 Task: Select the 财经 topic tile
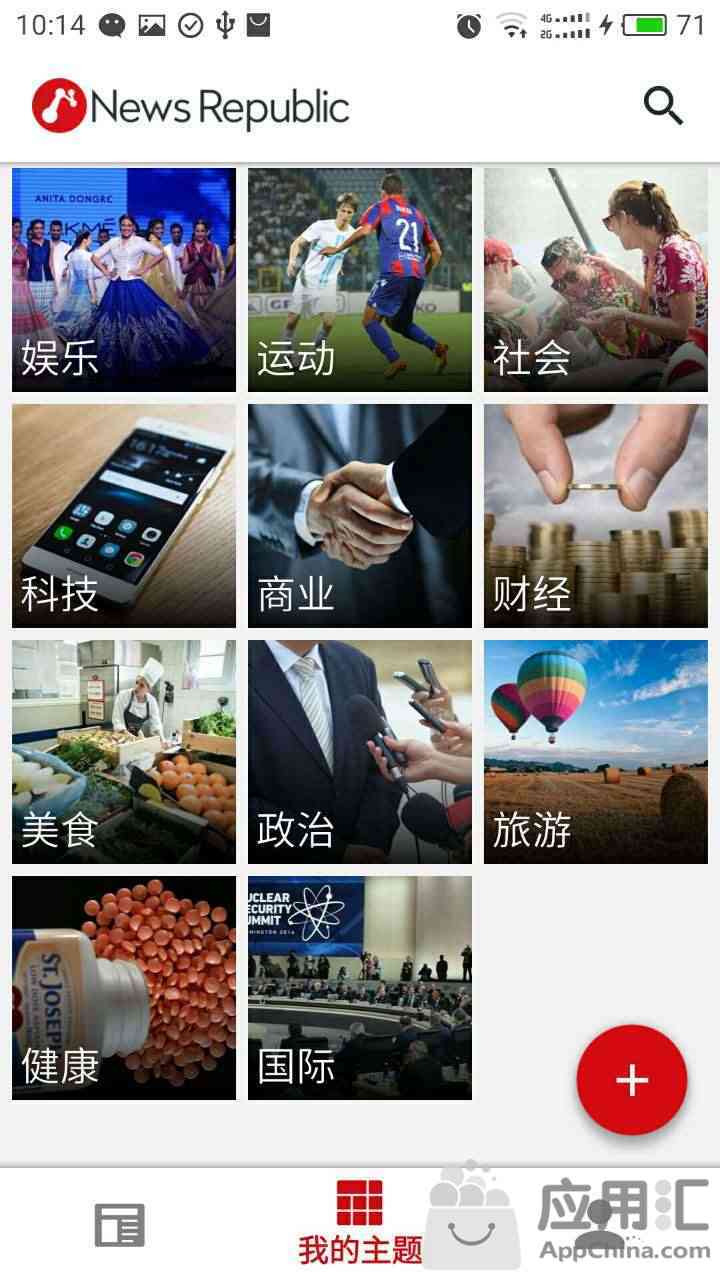[596, 516]
